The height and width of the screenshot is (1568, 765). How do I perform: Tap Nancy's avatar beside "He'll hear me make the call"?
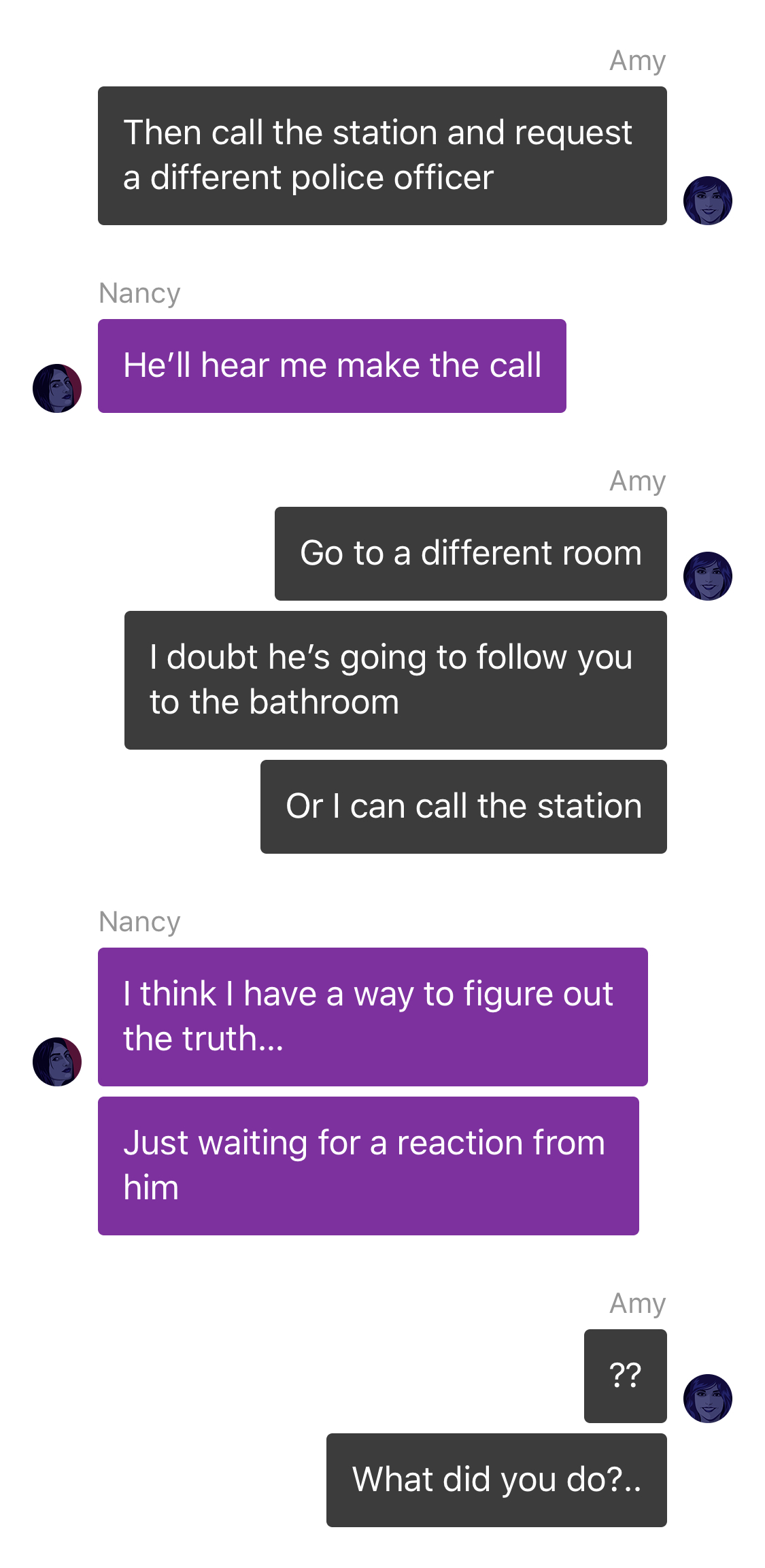[x=57, y=388]
